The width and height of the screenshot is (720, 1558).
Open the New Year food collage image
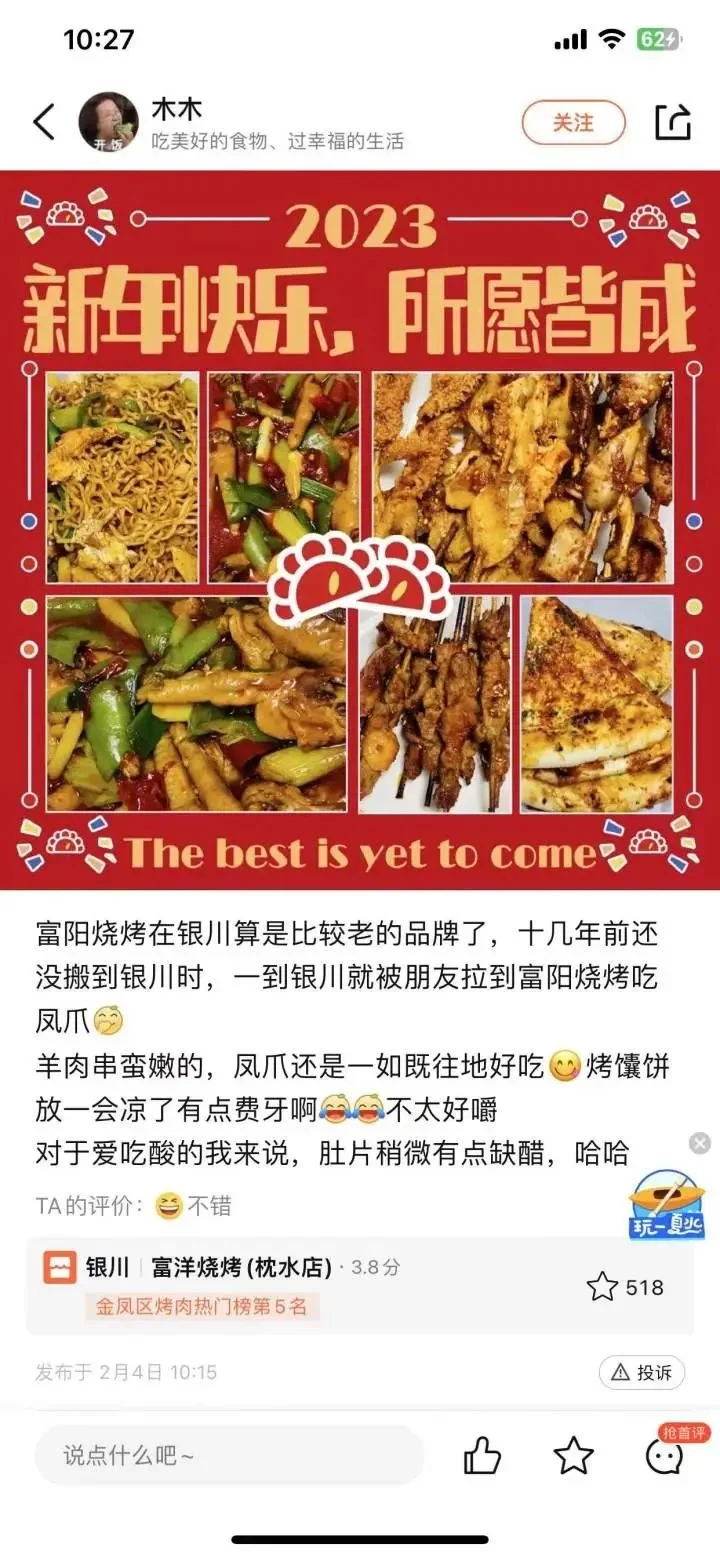point(360,530)
